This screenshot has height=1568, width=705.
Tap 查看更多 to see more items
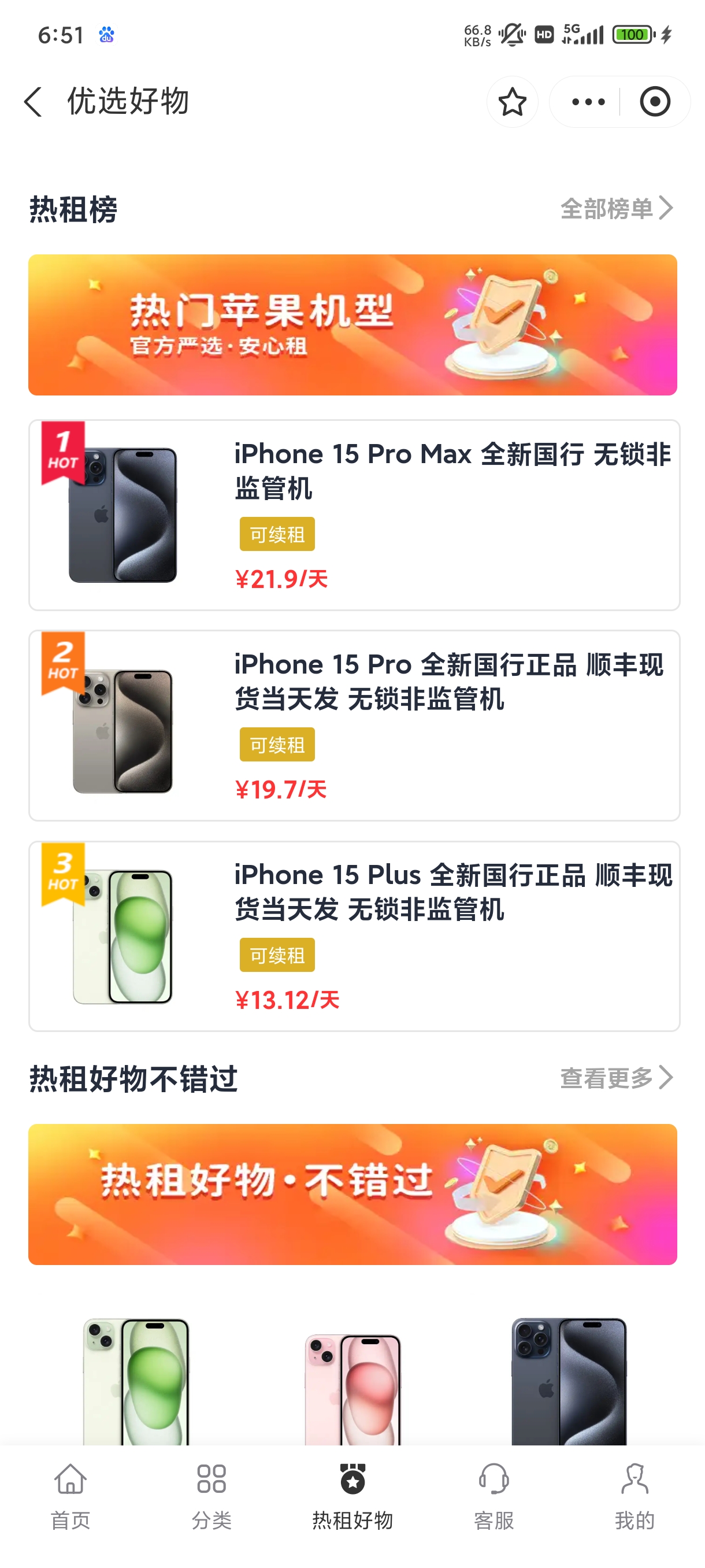[616, 1078]
